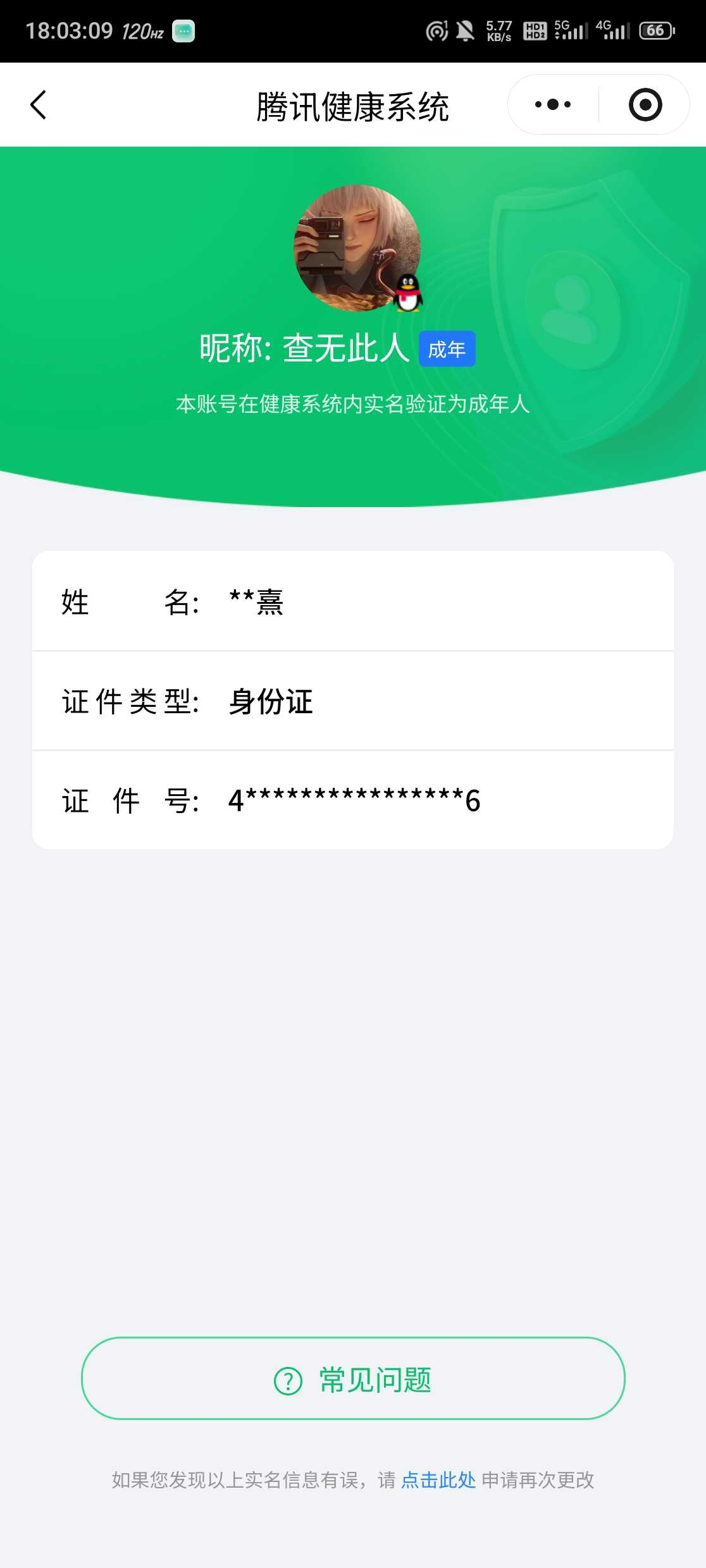Click the 点击此处 link to request changes
Image resolution: width=706 pixels, height=1568 pixels.
439,1480
